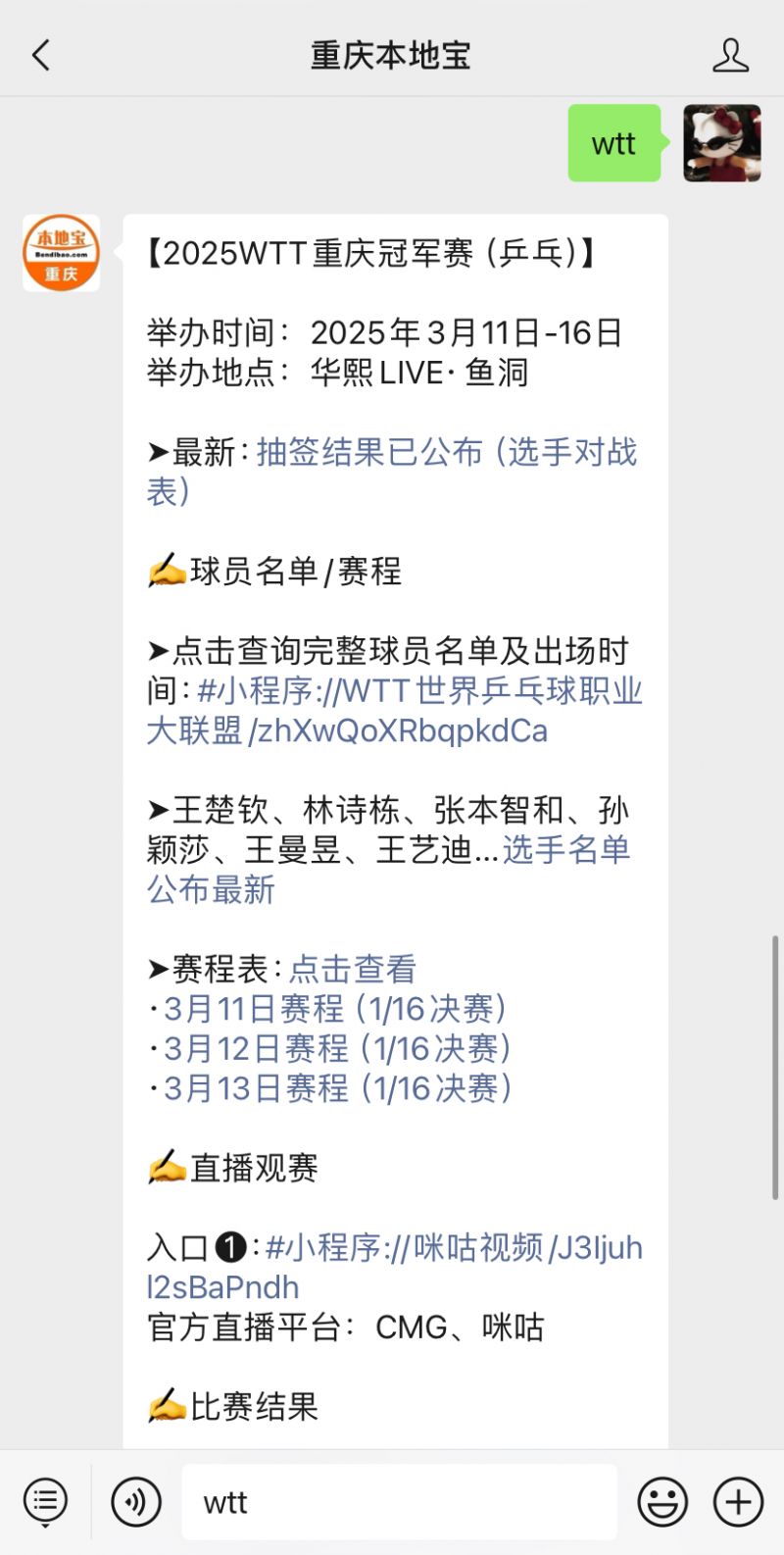Open the emoji picker smiley icon

(x=661, y=1501)
